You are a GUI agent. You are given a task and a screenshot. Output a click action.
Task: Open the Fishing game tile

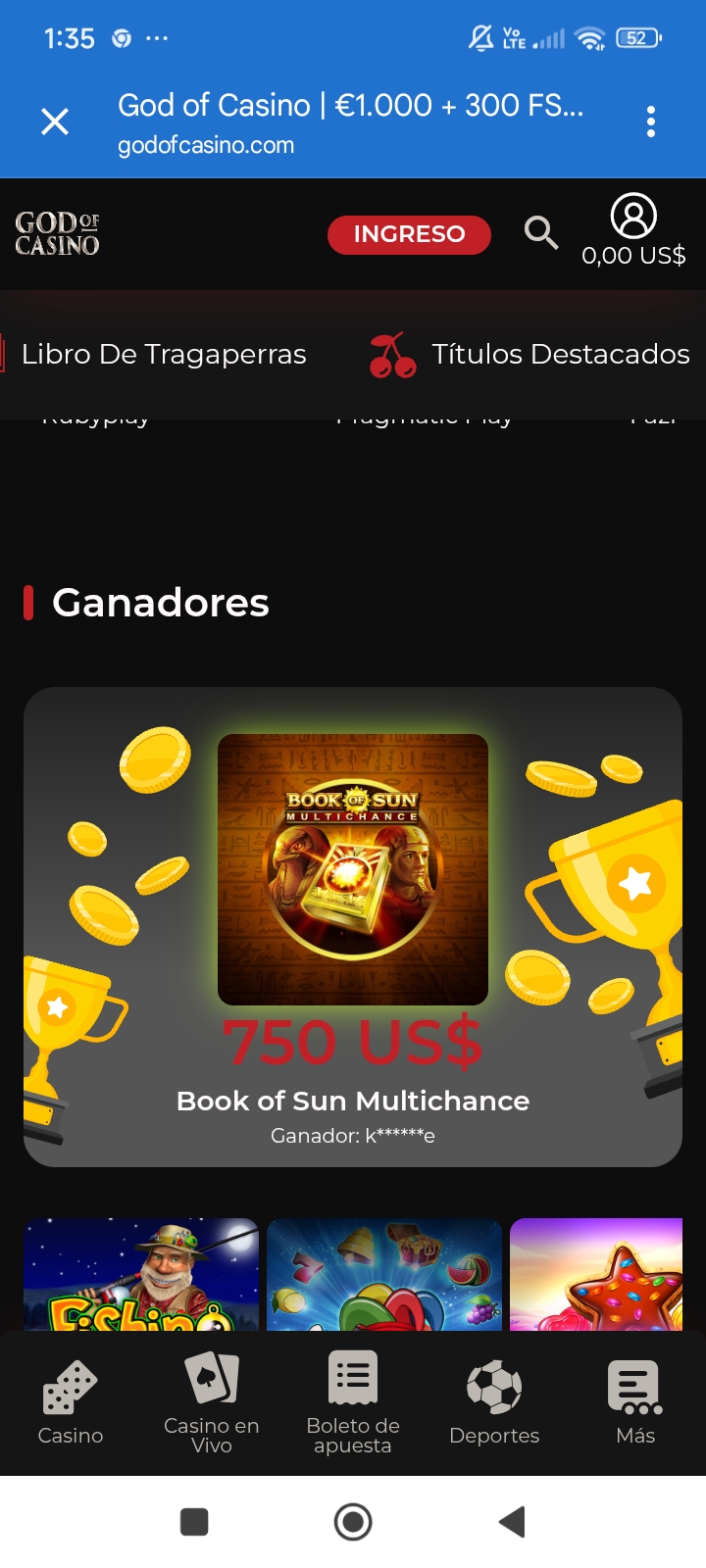pyautogui.click(x=141, y=1274)
